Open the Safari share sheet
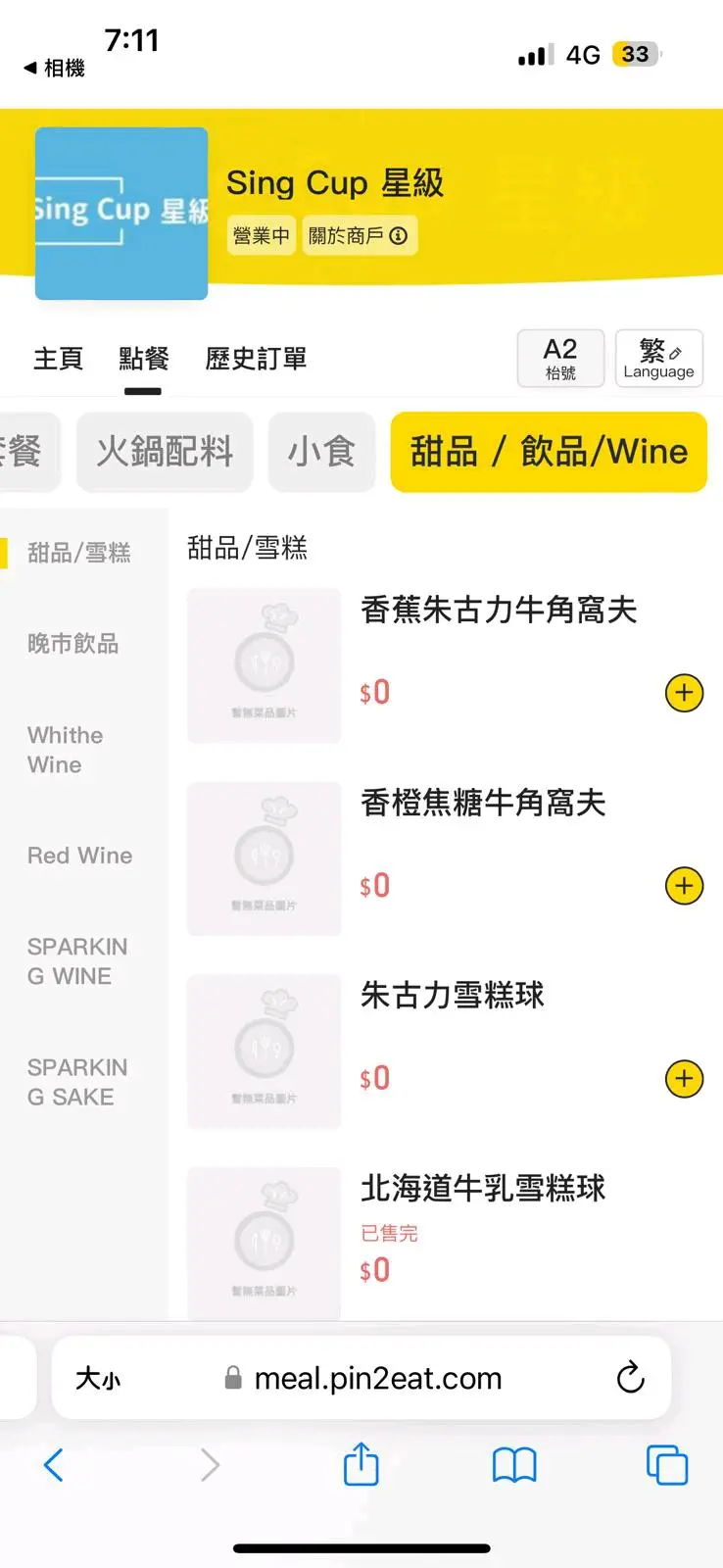 361,1465
